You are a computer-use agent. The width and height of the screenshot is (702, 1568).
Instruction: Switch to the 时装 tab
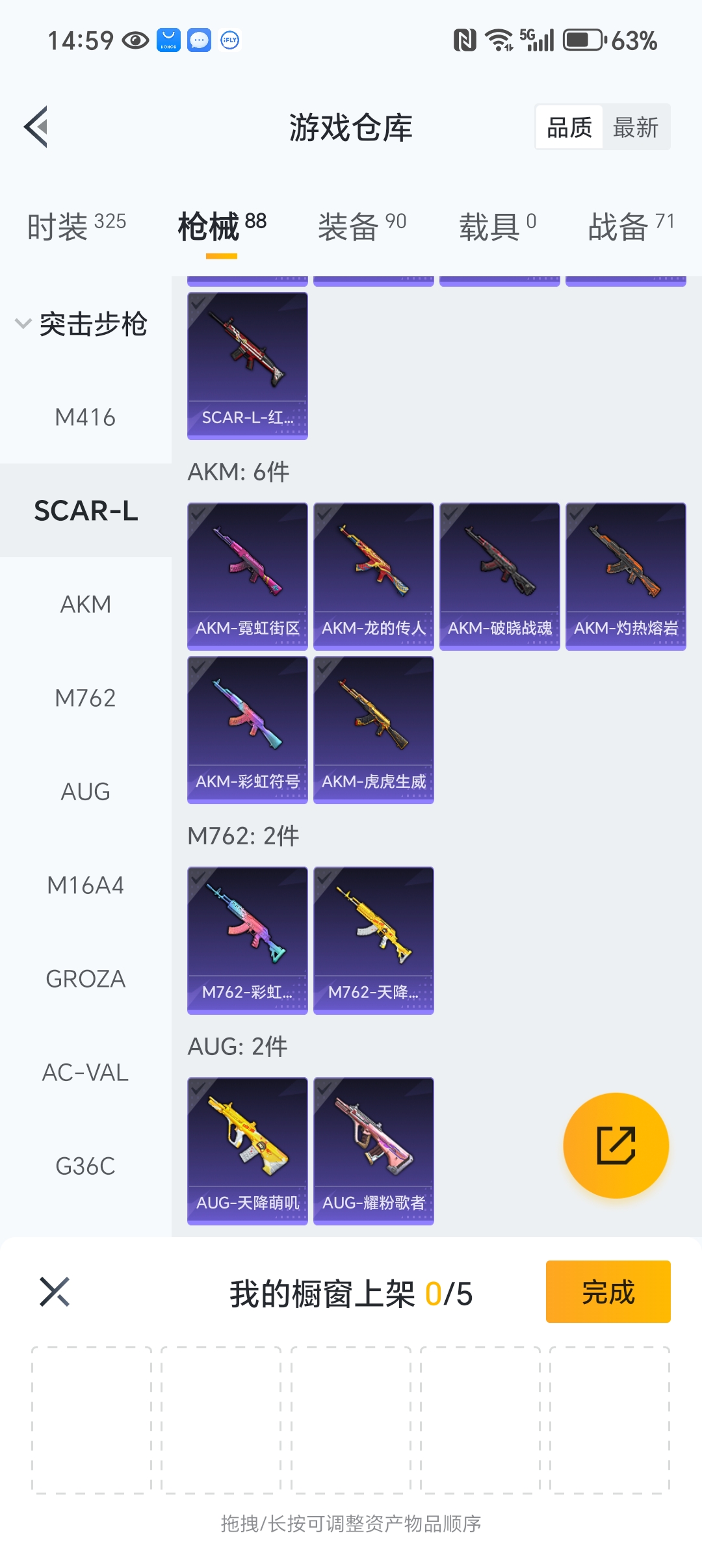76,226
